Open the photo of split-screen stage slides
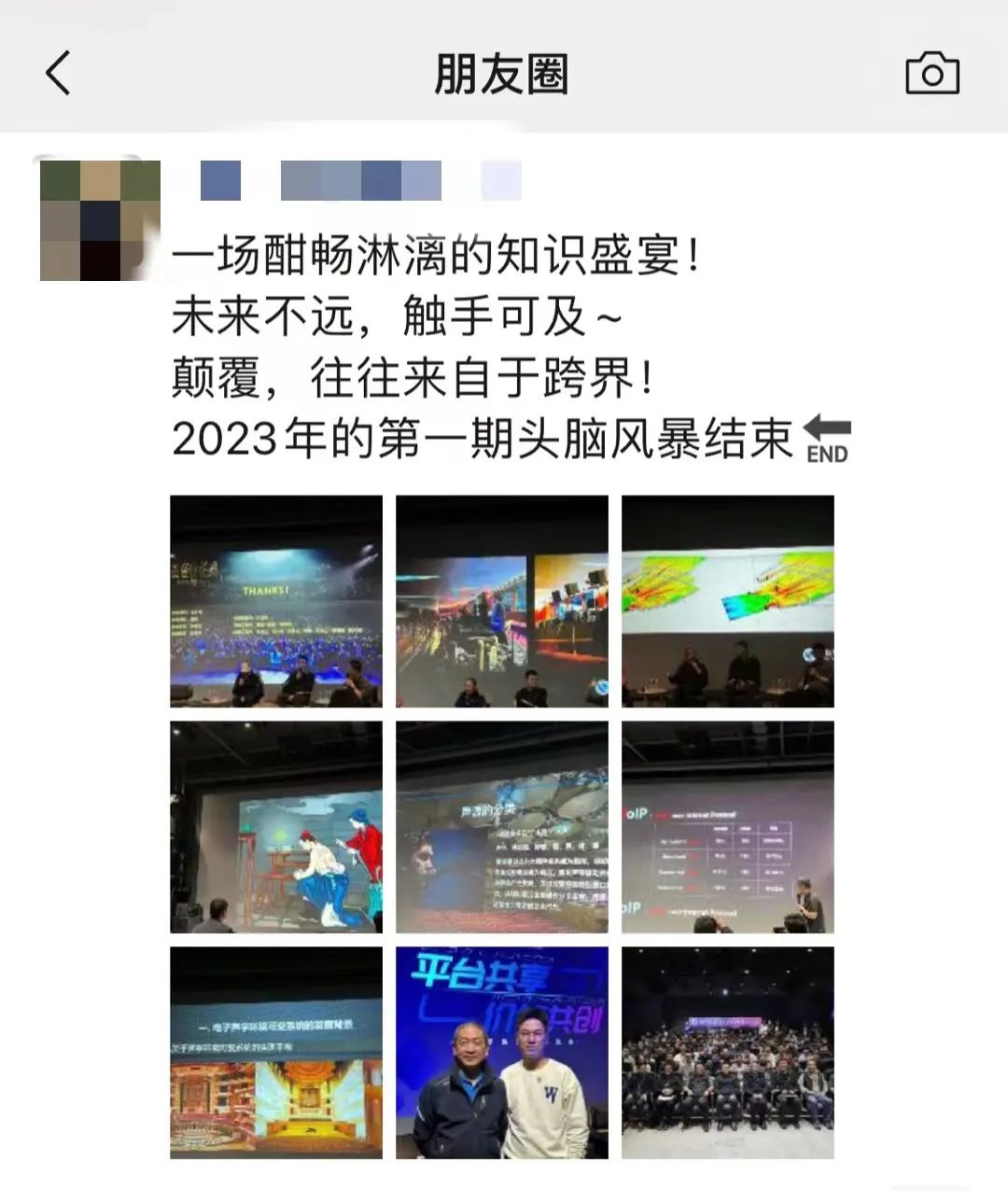The height and width of the screenshot is (1191, 1008). coord(502,601)
